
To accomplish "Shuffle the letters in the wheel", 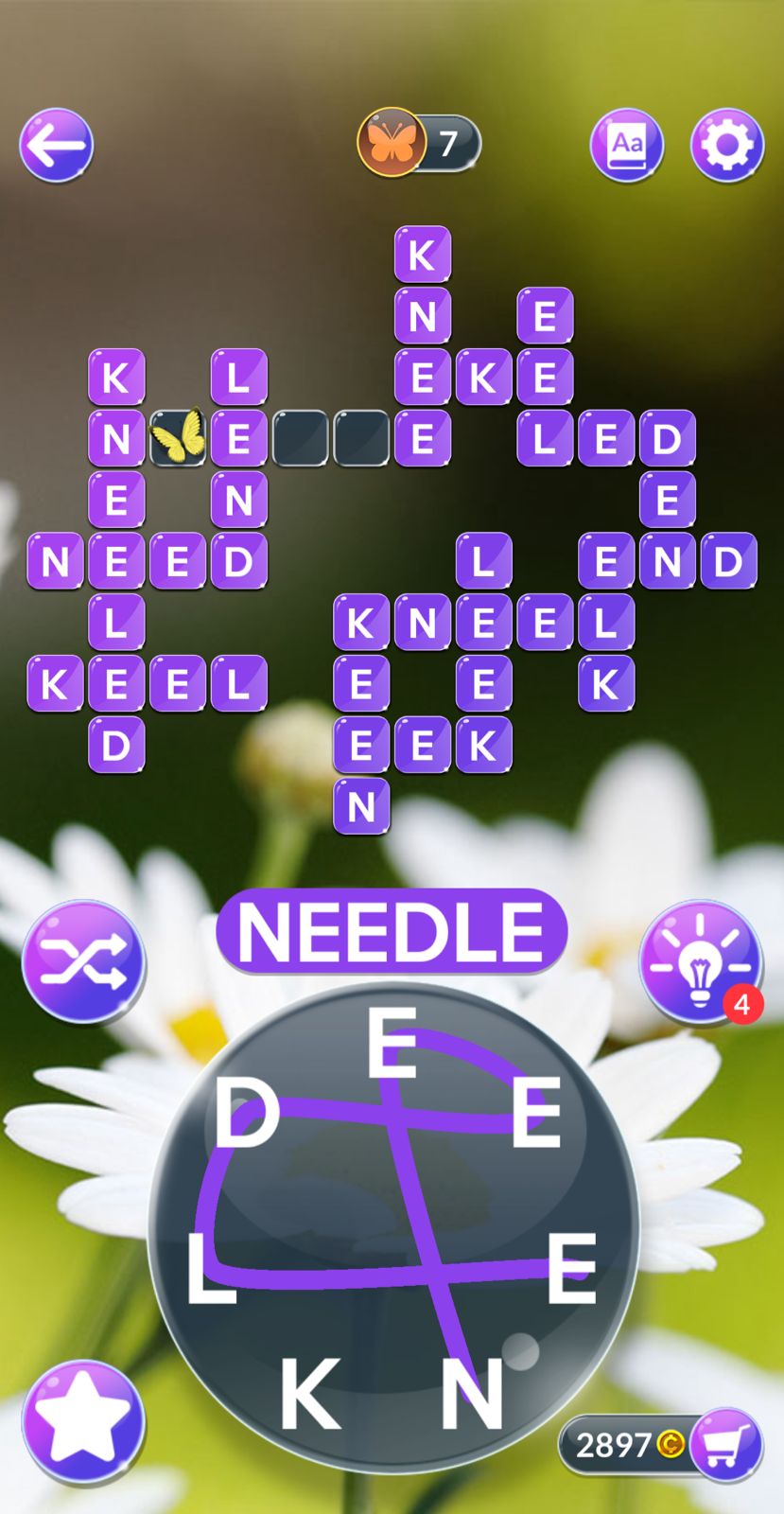I will pyautogui.click(x=83, y=960).
